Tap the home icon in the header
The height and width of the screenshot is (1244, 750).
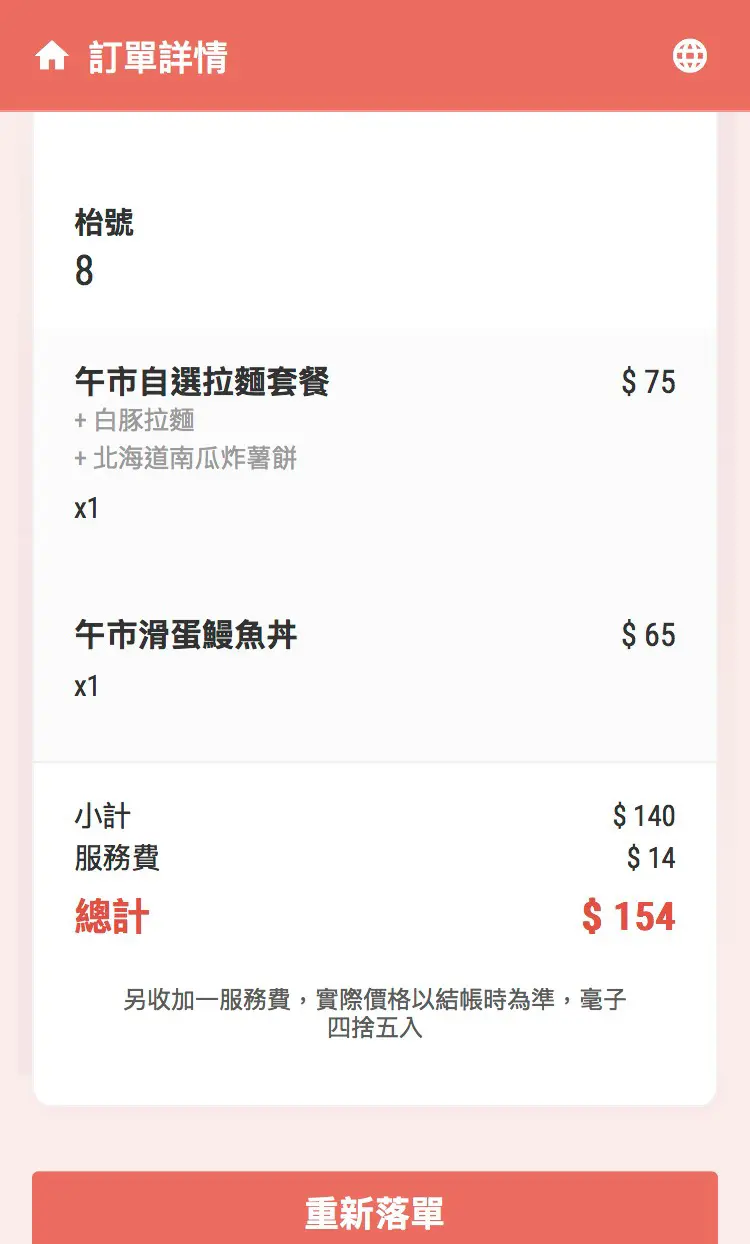coord(52,56)
